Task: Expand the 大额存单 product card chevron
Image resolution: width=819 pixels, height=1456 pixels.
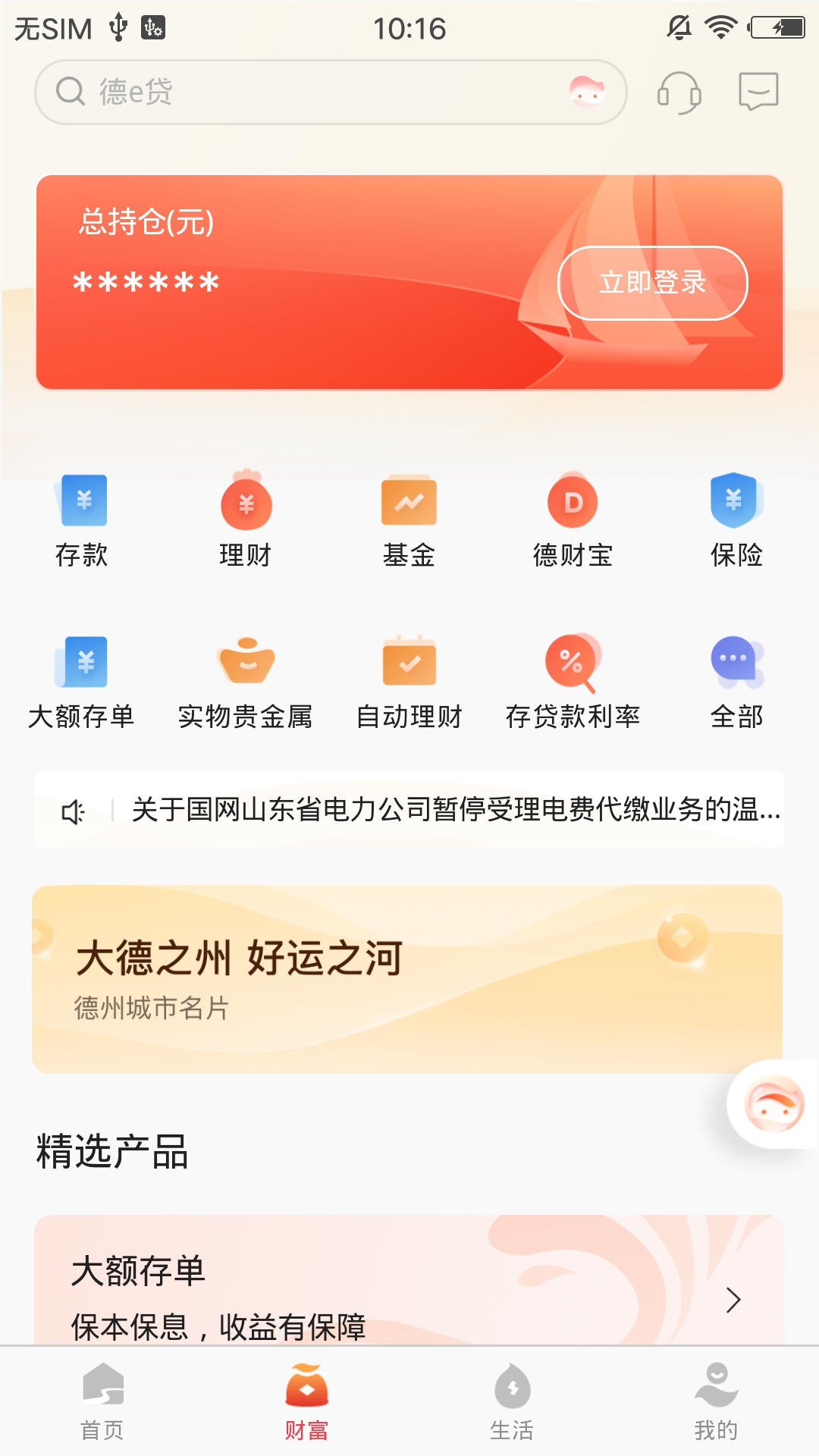Action: pyautogui.click(x=733, y=1300)
